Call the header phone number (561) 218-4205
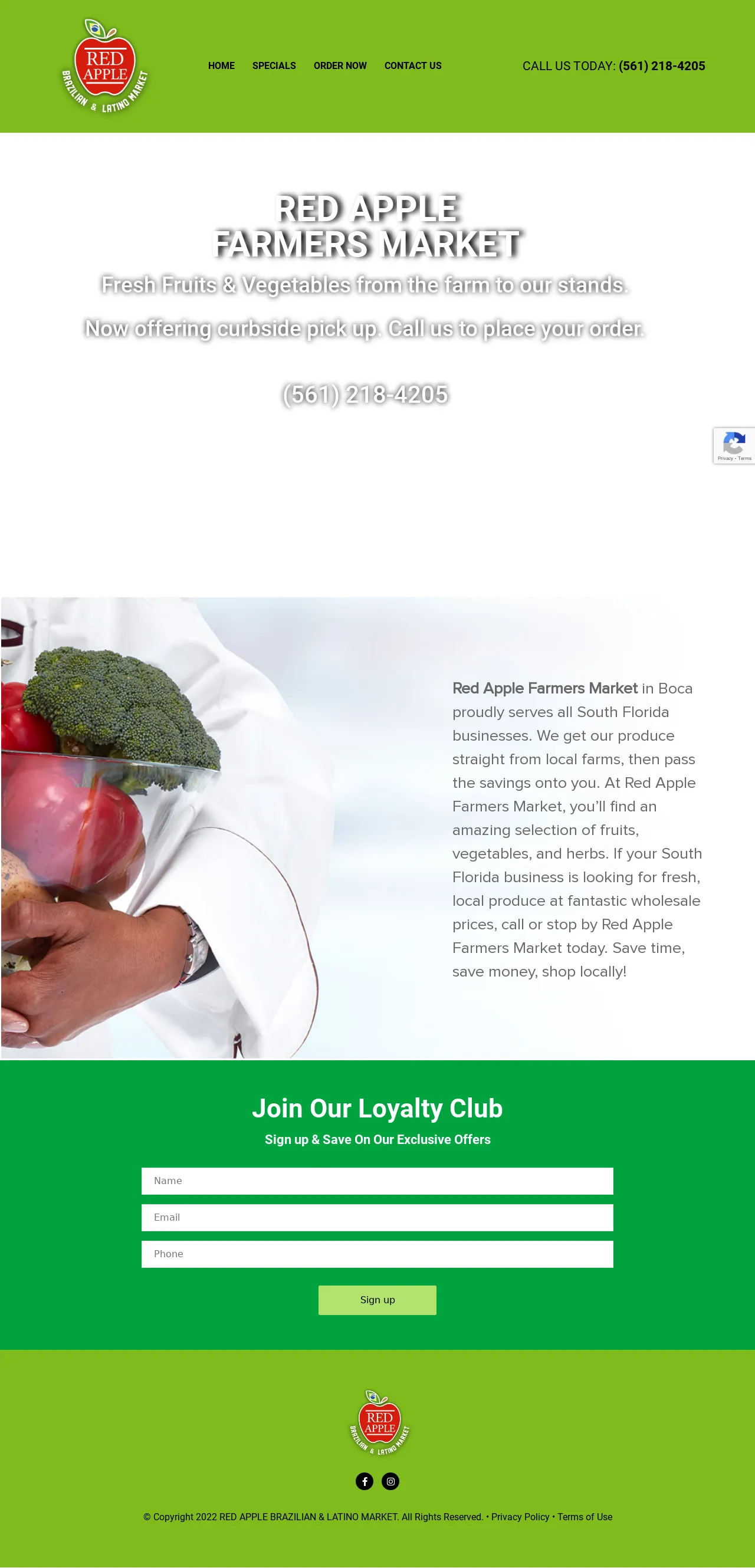The image size is (755, 1568). 661,65
